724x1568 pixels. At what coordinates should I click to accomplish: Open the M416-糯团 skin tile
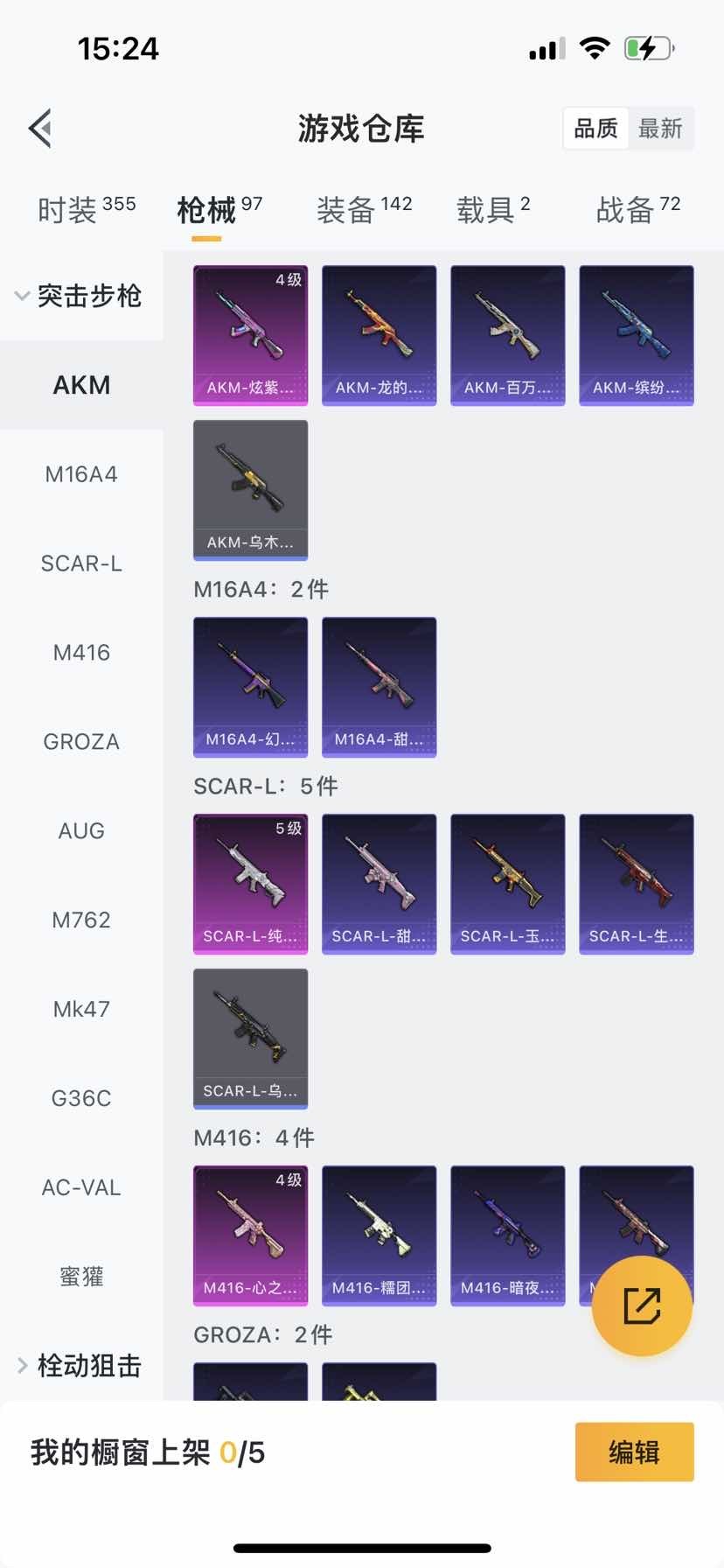click(379, 1235)
